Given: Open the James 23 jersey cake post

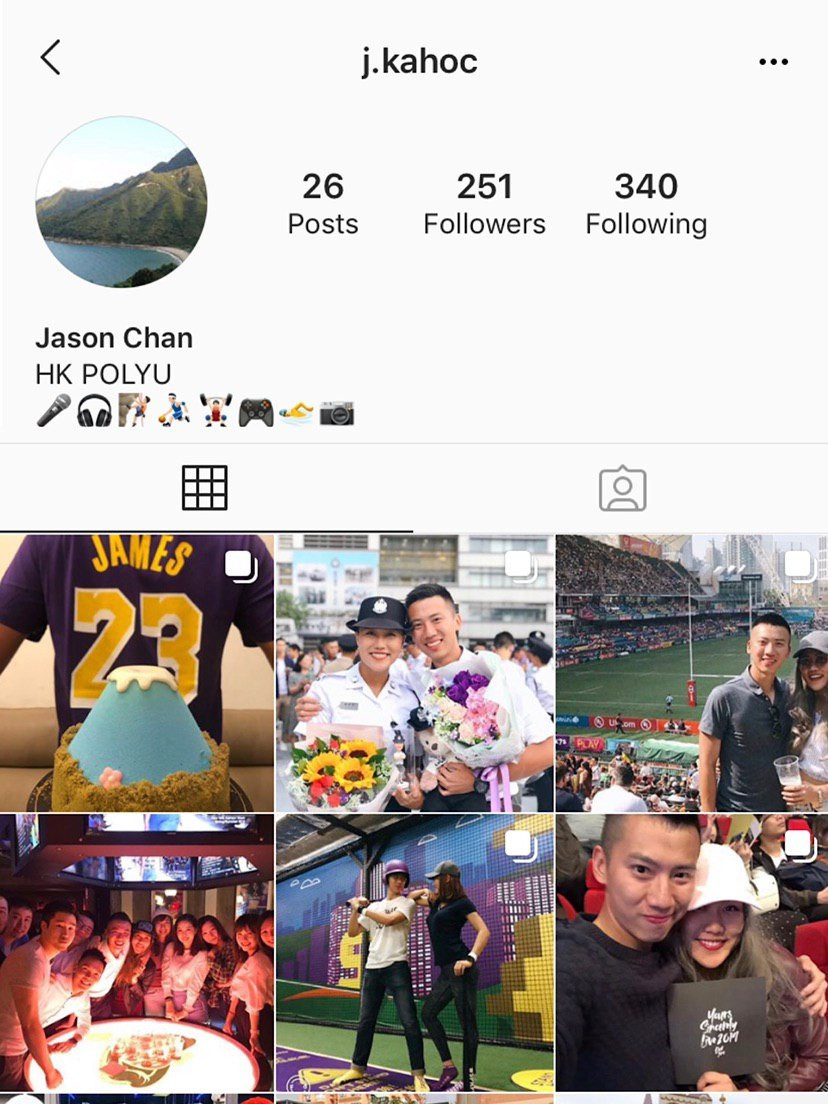Looking at the screenshot, I should coord(136,672).
